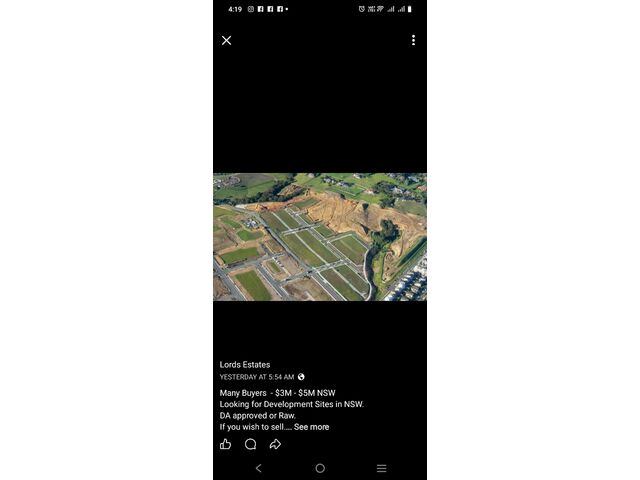Go to the home screen
Image resolution: width=640 pixels, height=480 pixels.
(x=320, y=468)
